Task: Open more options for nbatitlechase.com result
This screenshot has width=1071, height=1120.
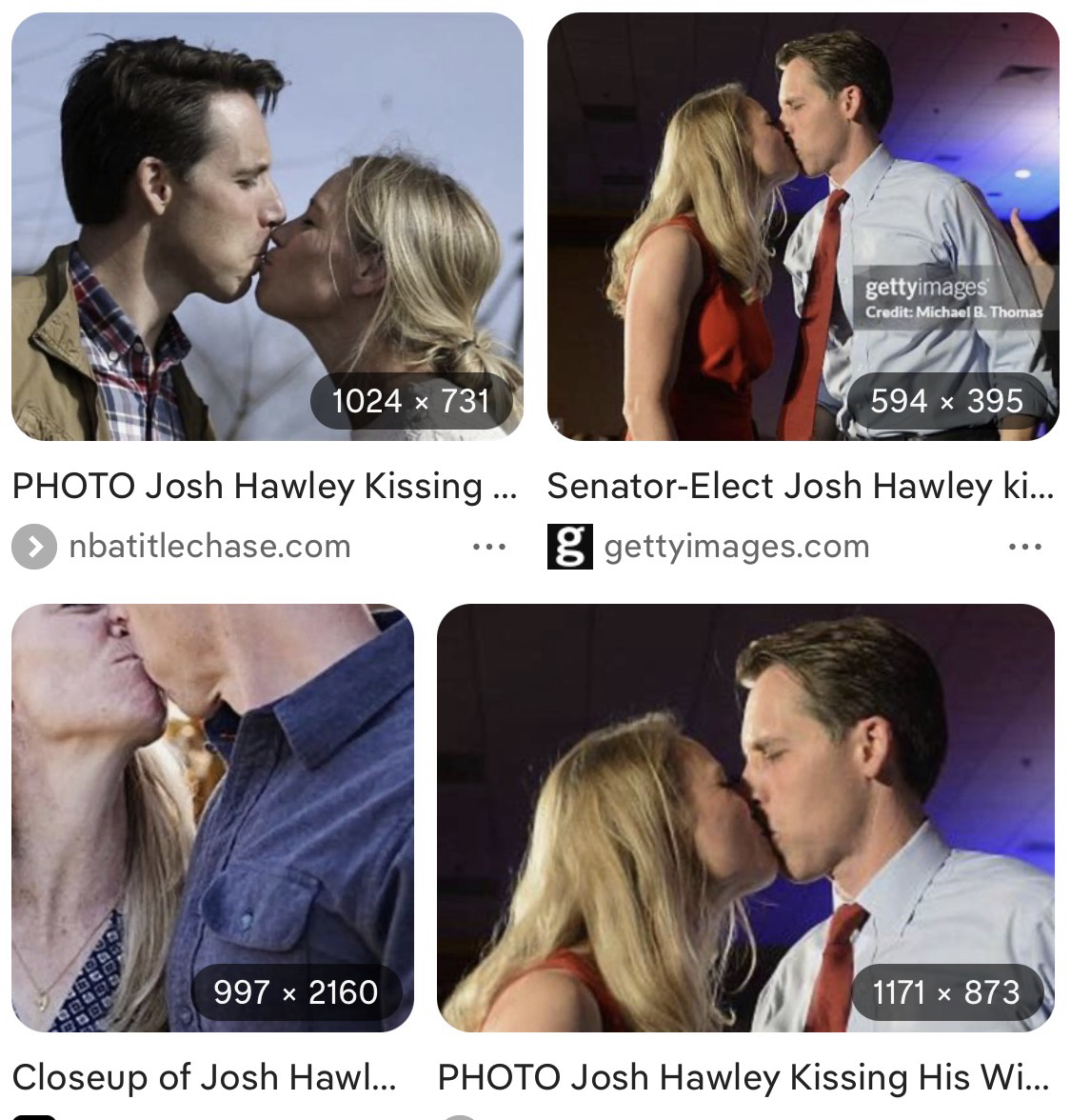Action: coord(489,548)
